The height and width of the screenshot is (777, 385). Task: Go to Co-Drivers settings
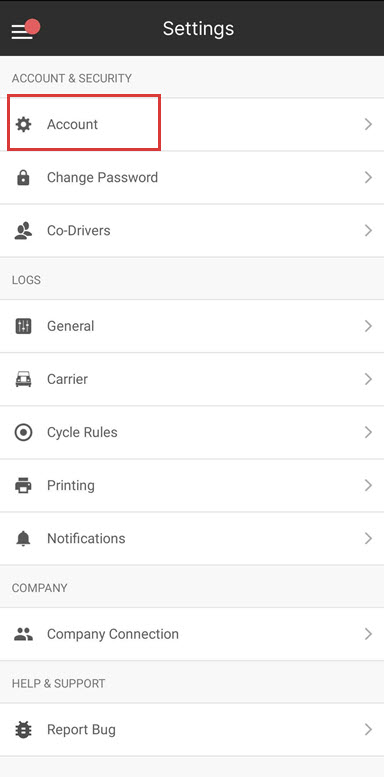click(x=192, y=230)
